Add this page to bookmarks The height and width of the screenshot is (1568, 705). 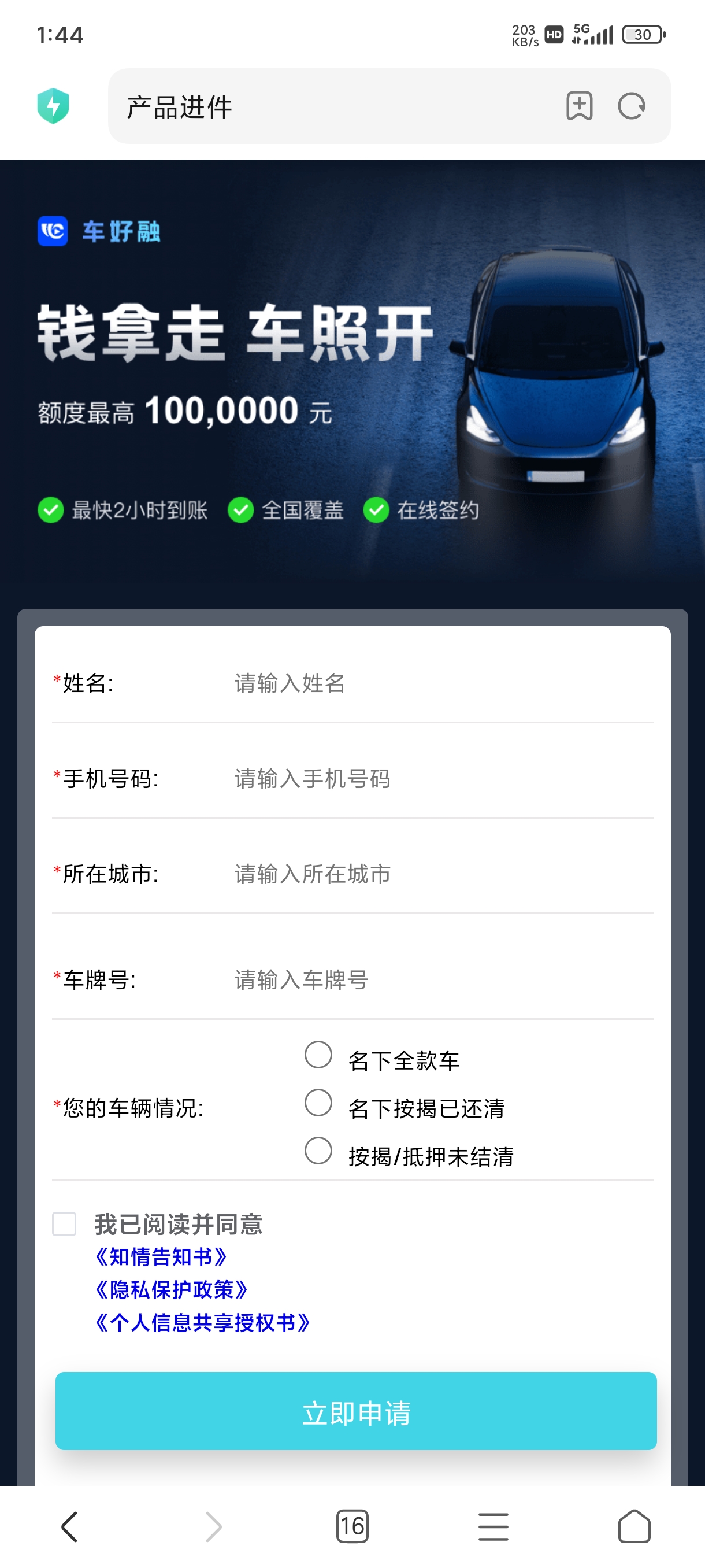(578, 106)
